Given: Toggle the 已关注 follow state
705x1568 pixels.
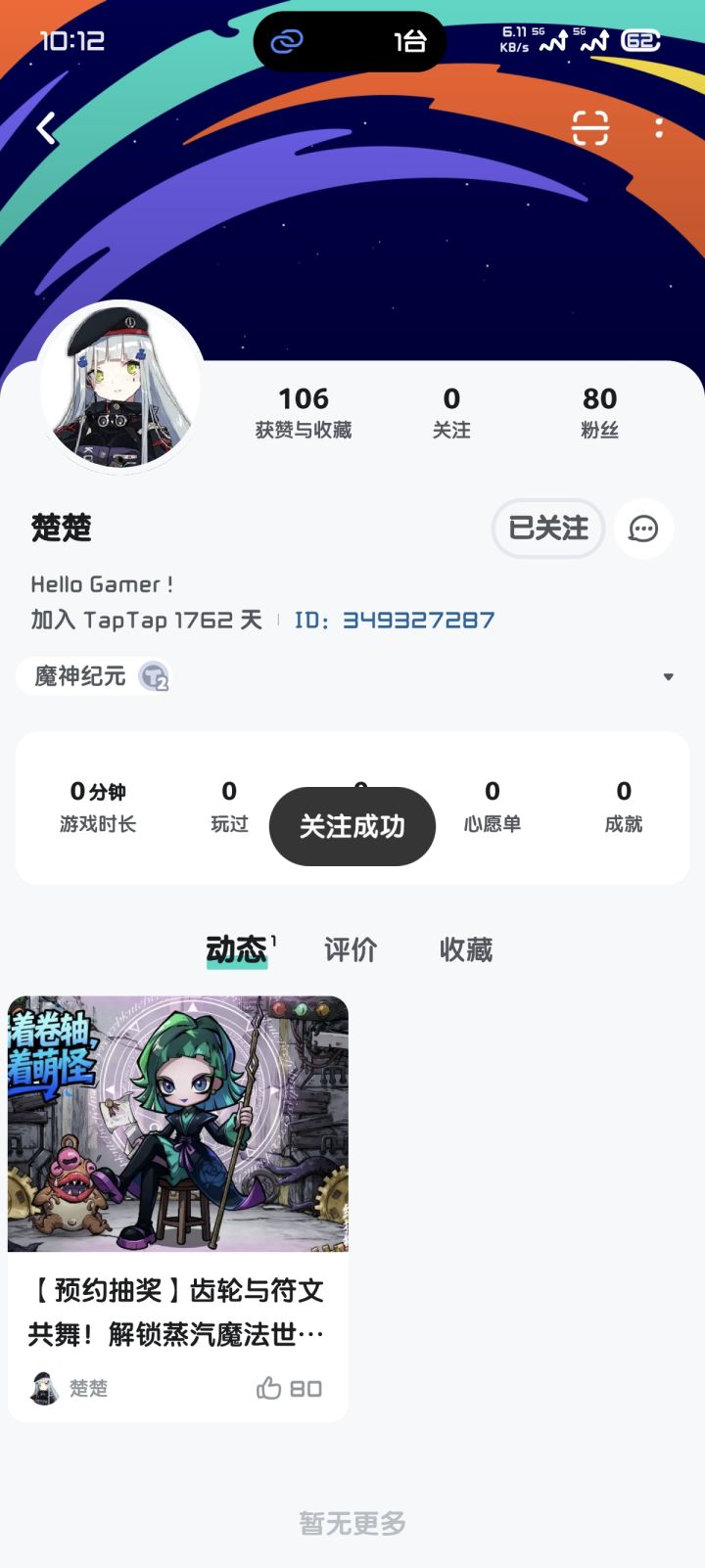Looking at the screenshot, I should (547, 529).
